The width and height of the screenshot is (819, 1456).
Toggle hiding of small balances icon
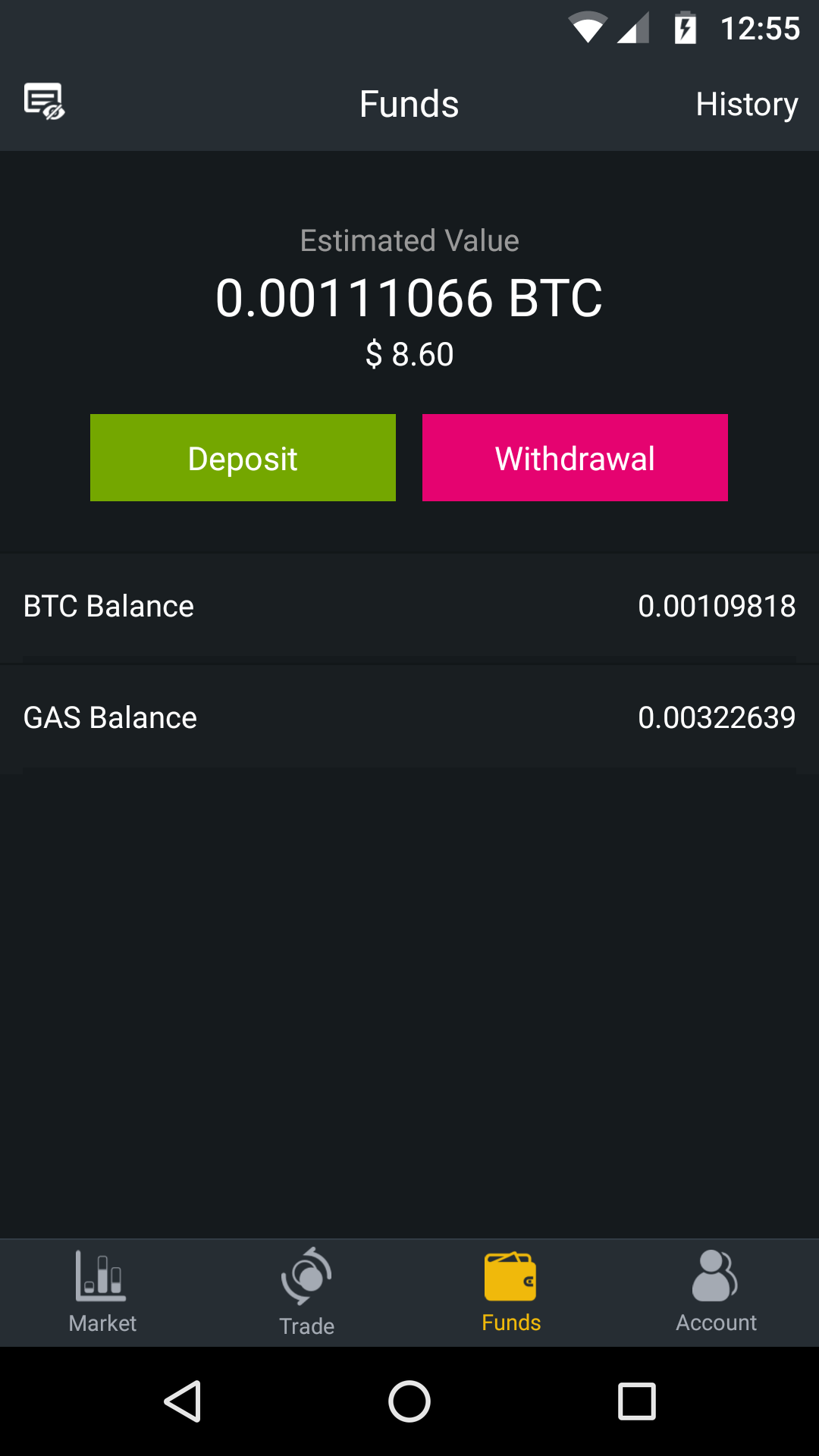click(44, 102)
